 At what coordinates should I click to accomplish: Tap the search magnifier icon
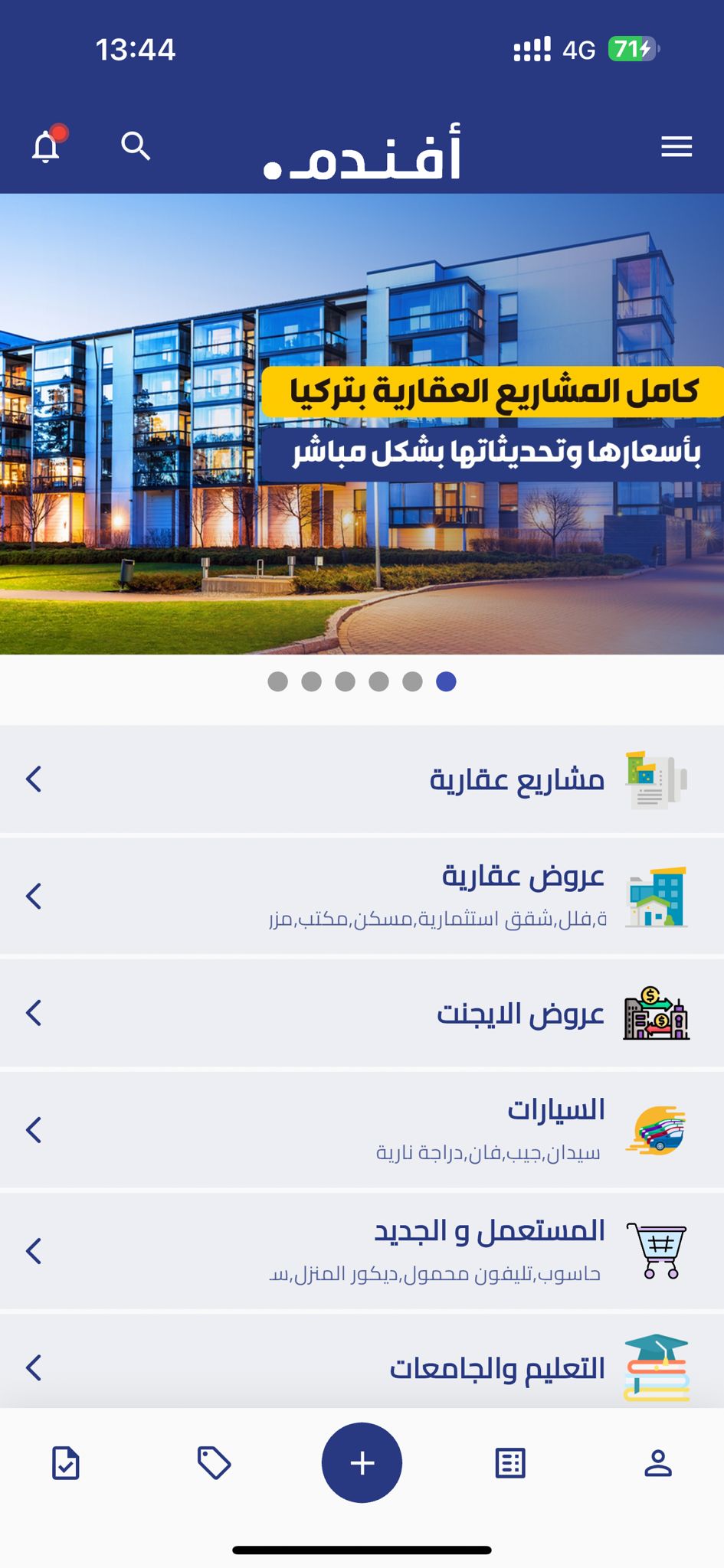pyautogui.click(x=136, y=145)
